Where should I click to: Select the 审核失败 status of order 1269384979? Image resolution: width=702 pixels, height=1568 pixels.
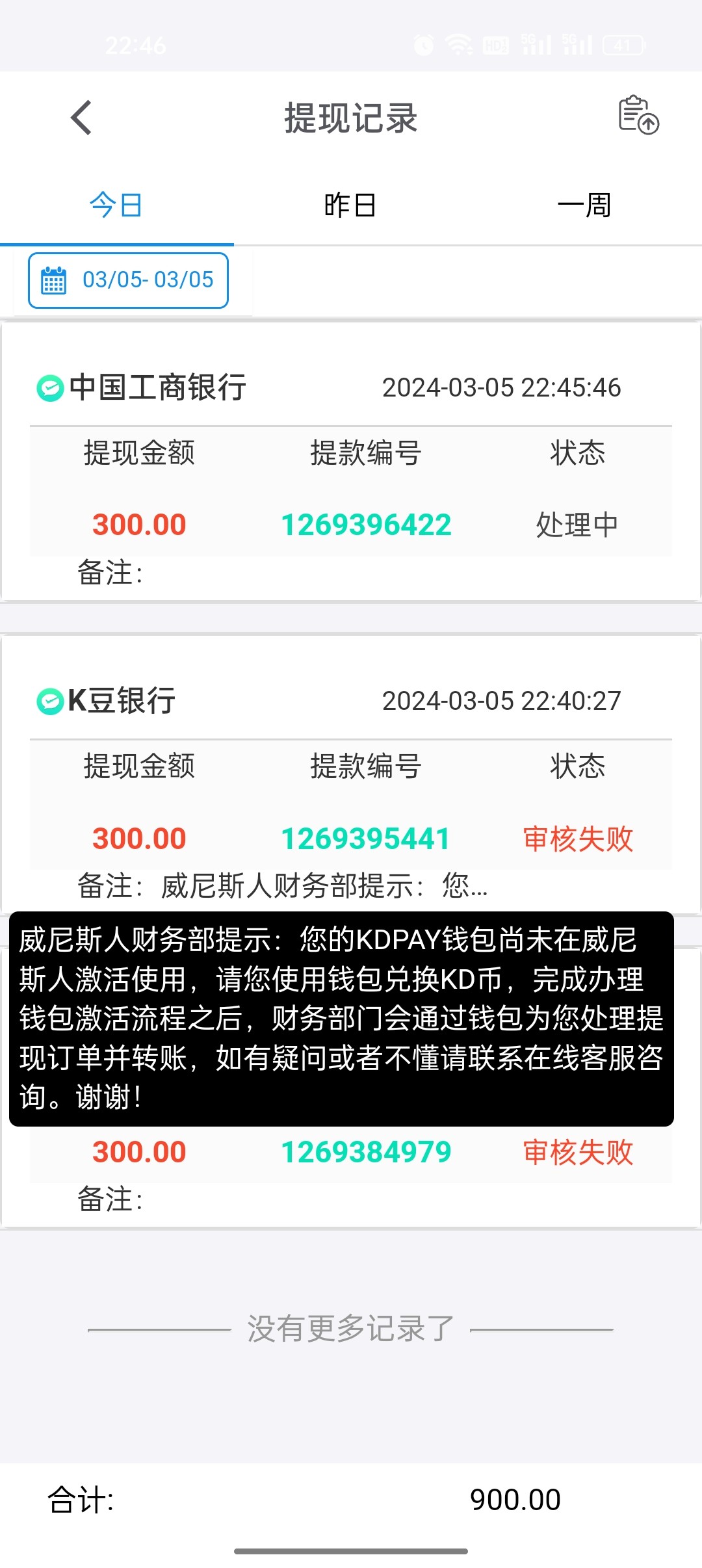(x=578, y=1151)
